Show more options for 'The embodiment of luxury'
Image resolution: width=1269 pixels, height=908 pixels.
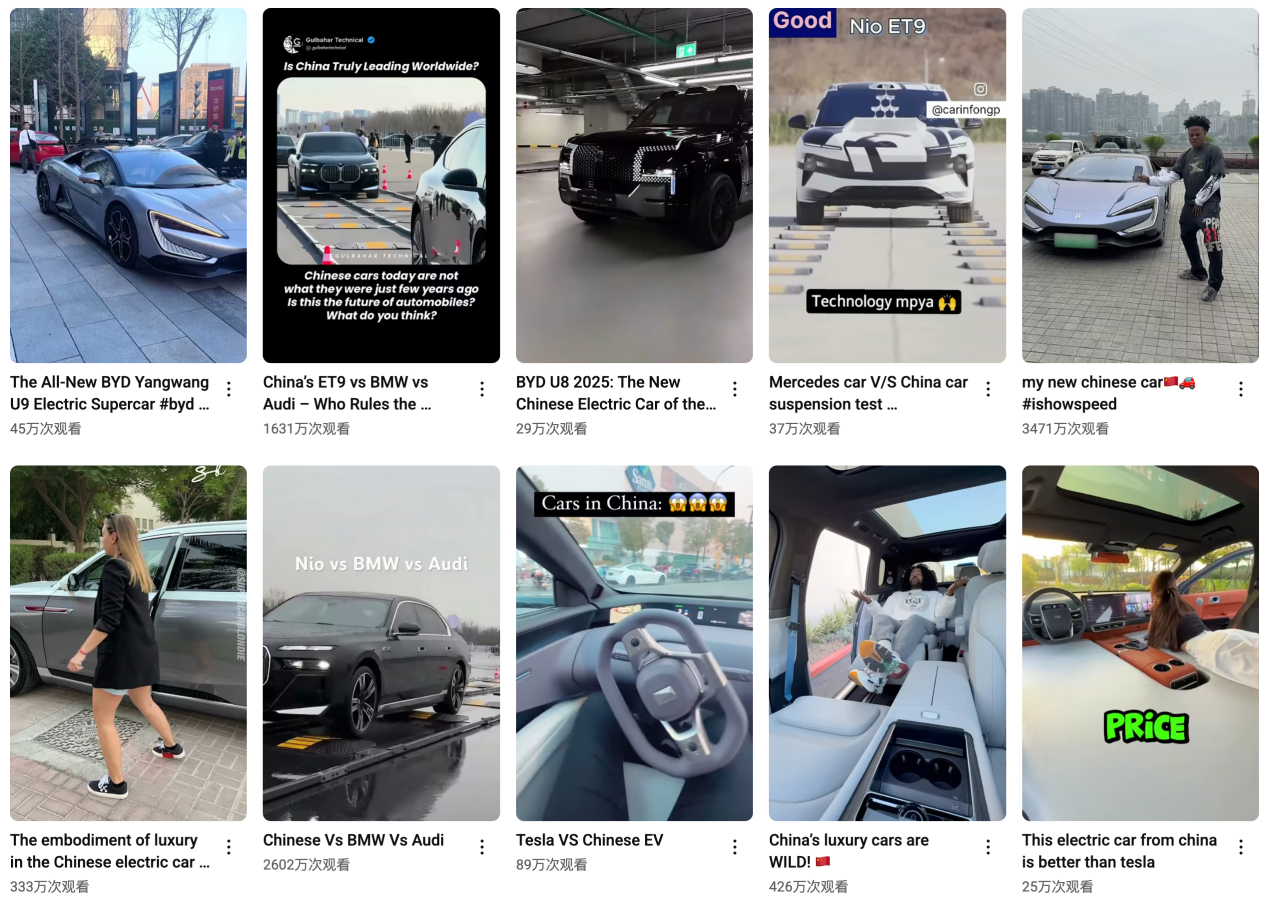(x=229, y=847)
